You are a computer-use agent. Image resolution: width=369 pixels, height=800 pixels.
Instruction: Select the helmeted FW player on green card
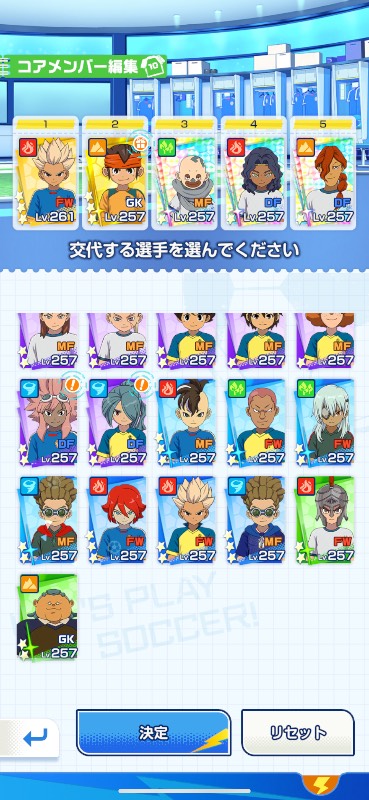coord(325,520)
